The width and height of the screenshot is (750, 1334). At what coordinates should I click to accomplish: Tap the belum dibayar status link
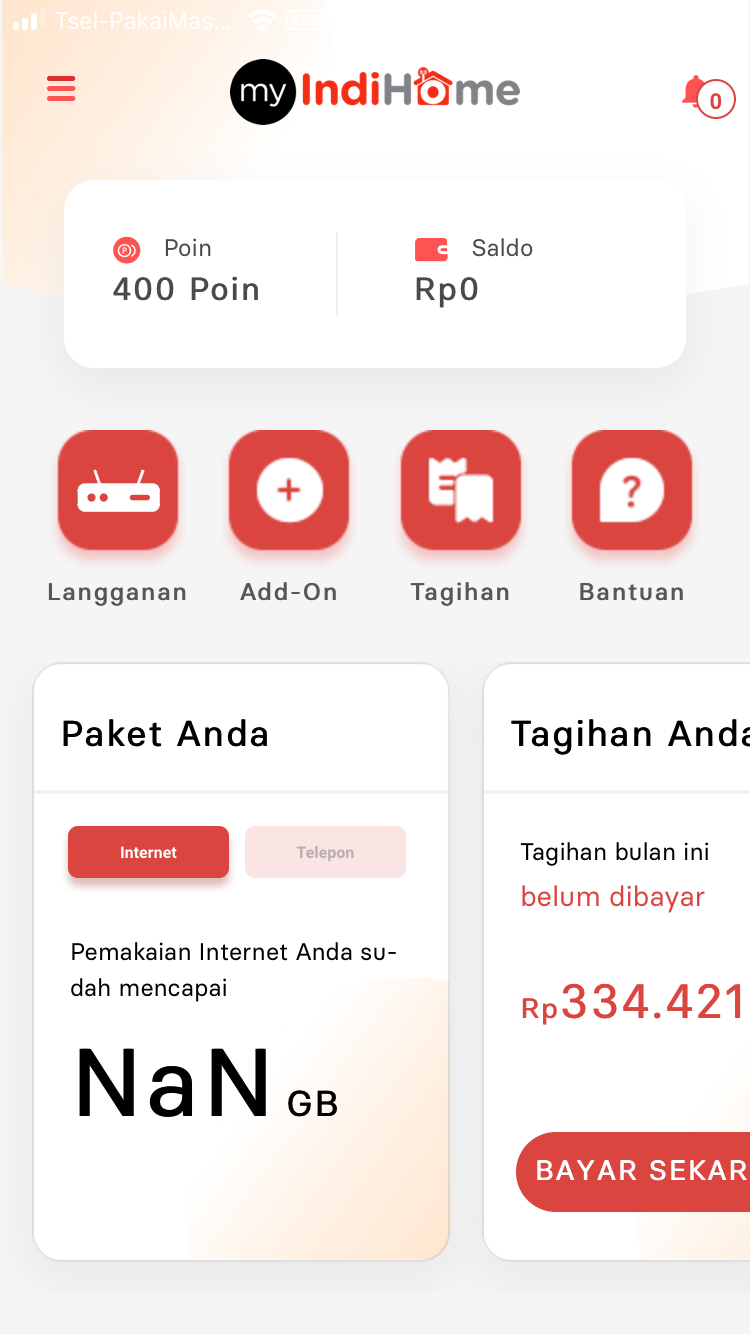coord(612,897)
